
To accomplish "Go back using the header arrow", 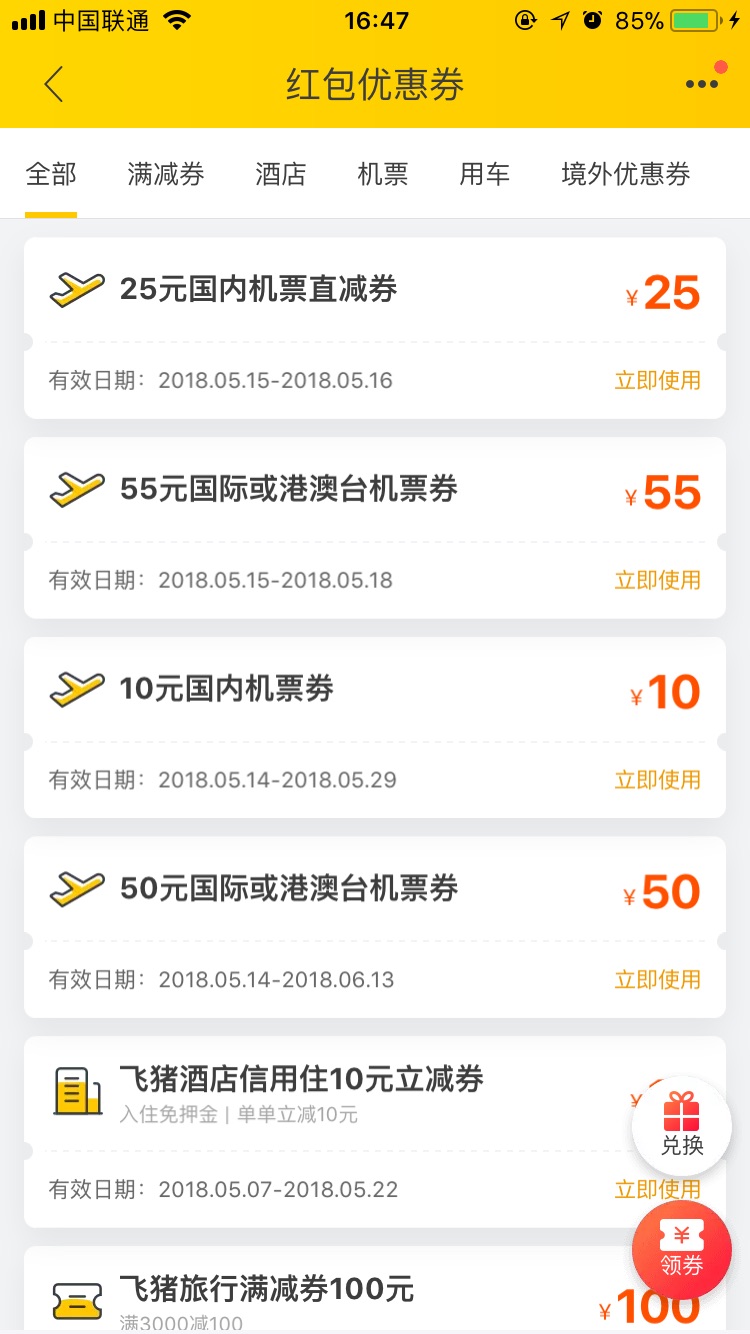I will [x=54, y=85].
